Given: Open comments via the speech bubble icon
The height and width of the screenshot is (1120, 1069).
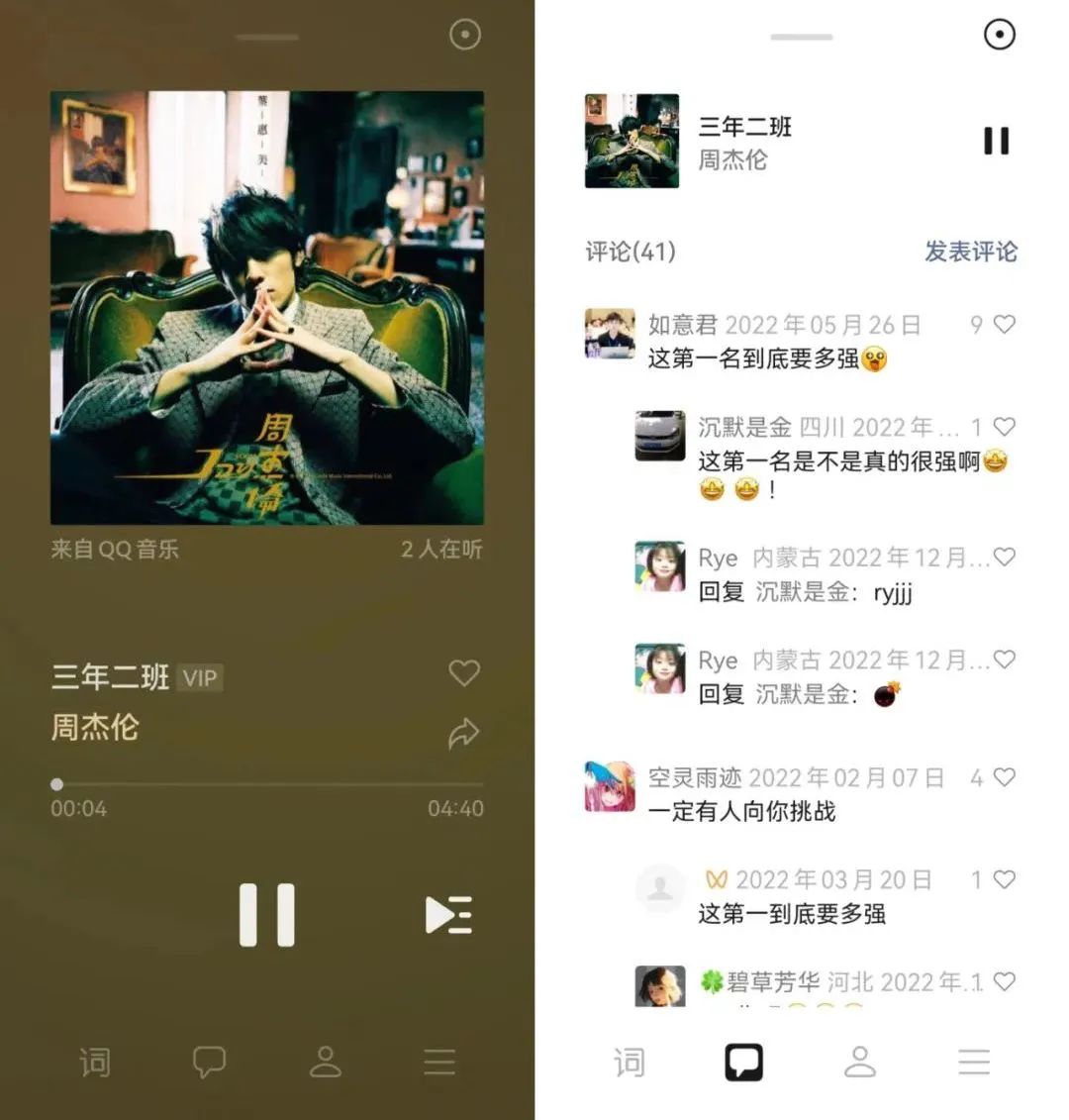Looking at the screenshot, I should [209, 1062].
